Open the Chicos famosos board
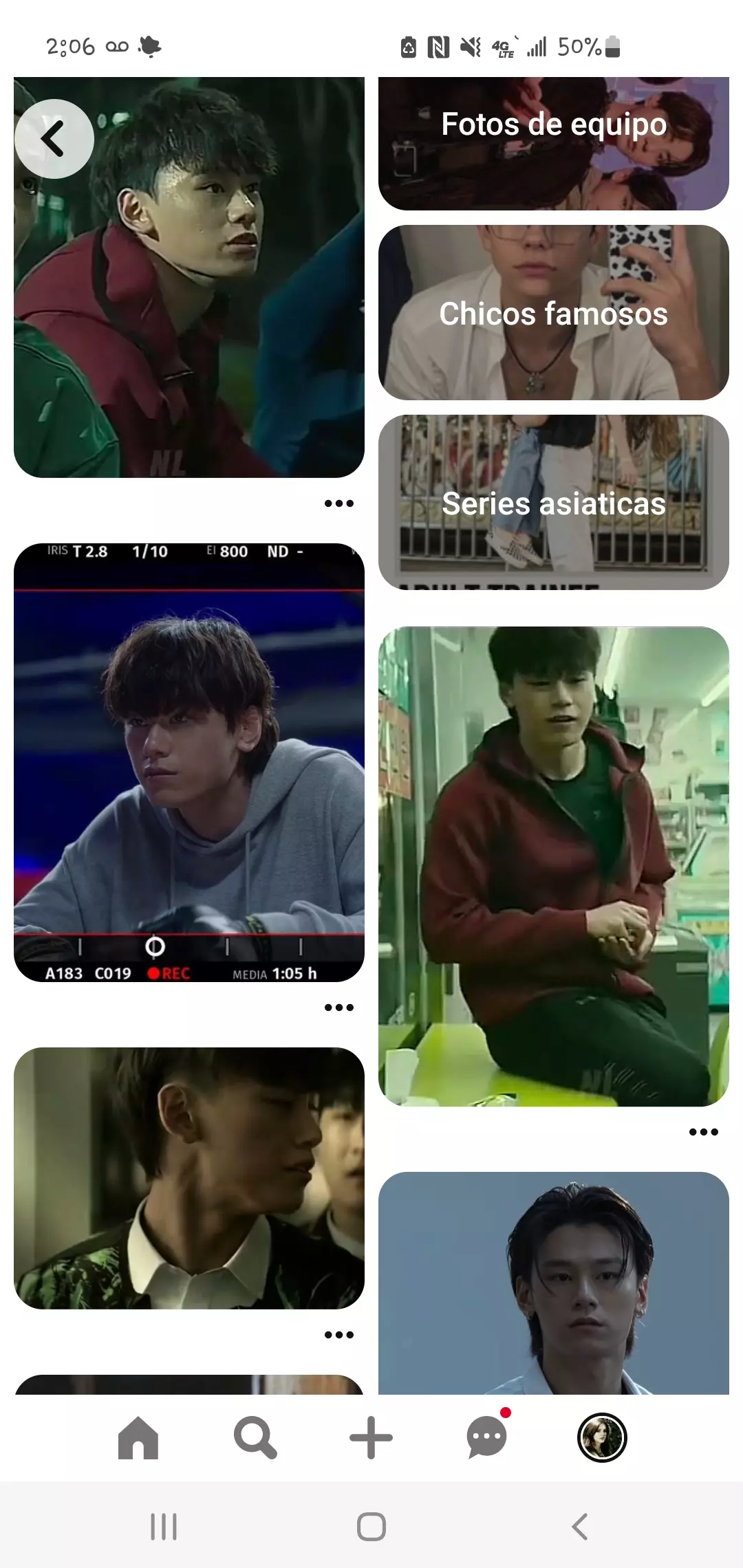 [553, 312]
